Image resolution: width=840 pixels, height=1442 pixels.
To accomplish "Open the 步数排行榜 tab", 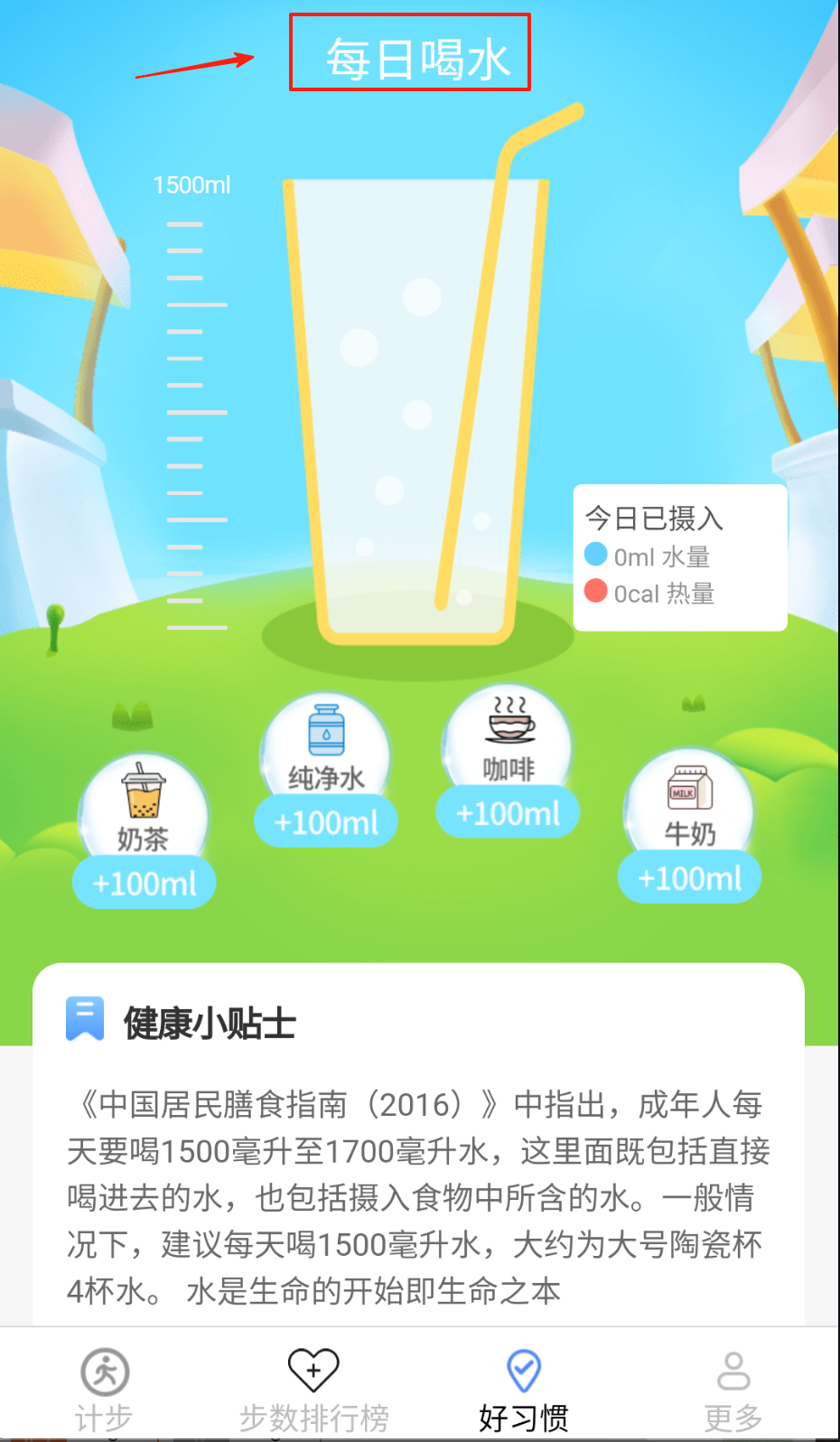I will pos(313,1388).
